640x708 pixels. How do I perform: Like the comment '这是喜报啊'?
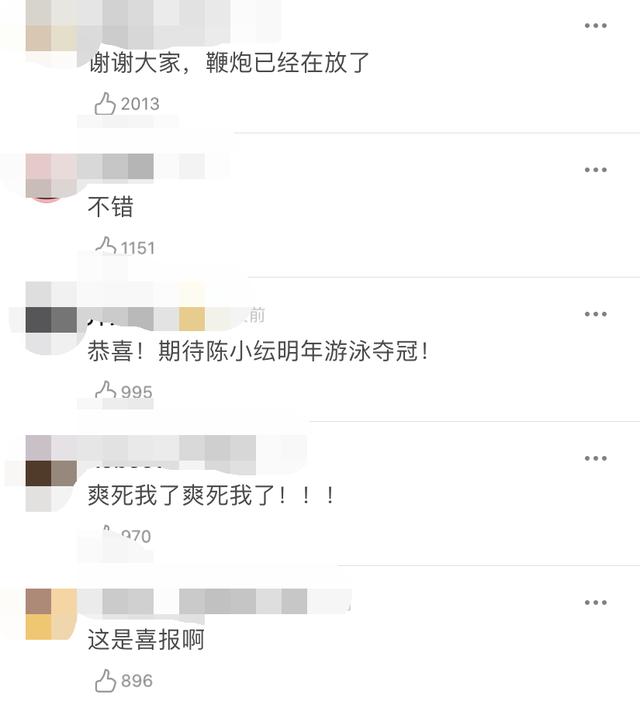tap(105, 681)
